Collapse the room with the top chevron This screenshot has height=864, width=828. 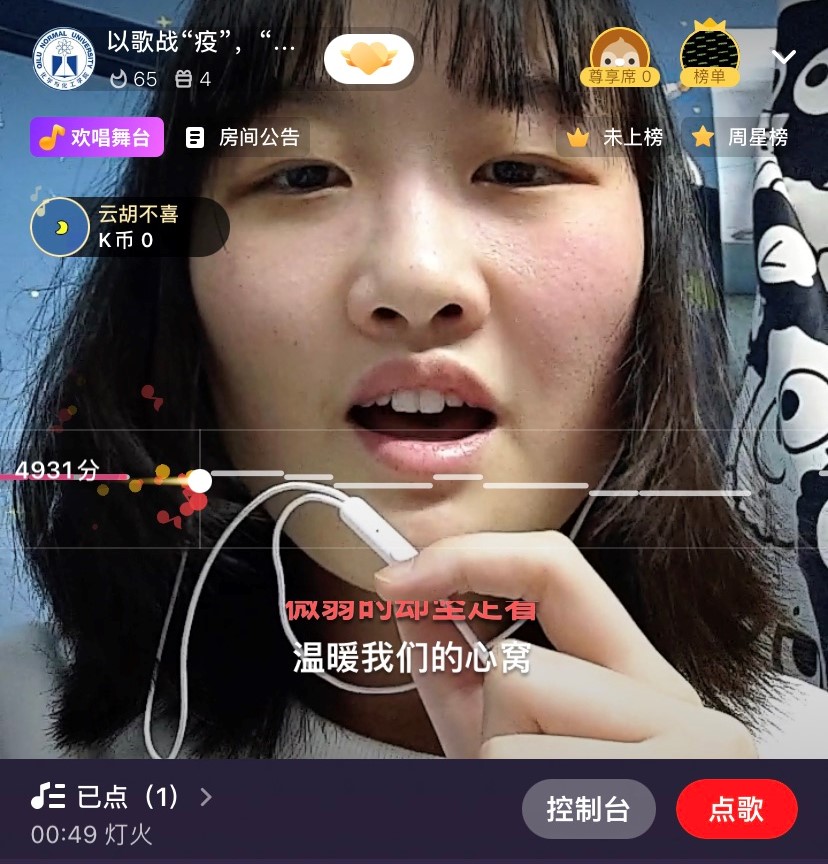[785, 57]
